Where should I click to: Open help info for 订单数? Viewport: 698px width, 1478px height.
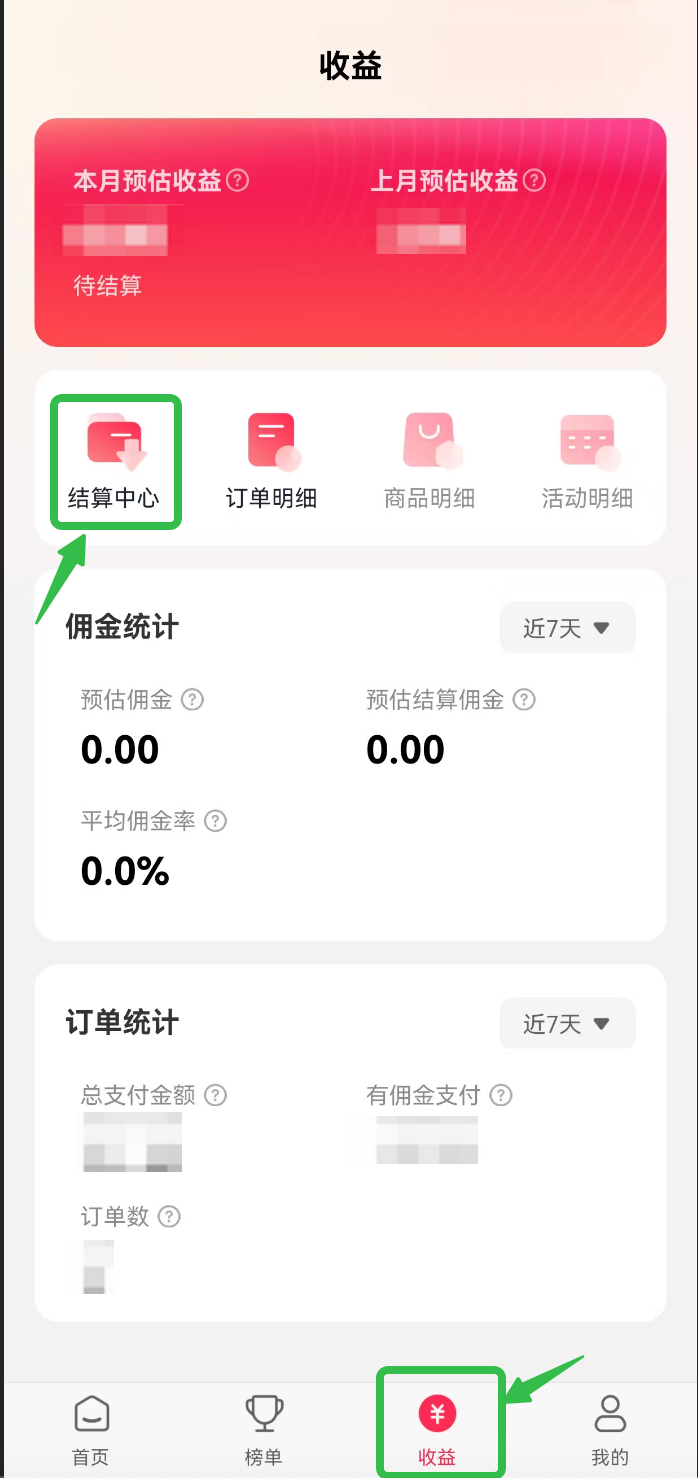pyautogui.click(x=170, y=1217)
